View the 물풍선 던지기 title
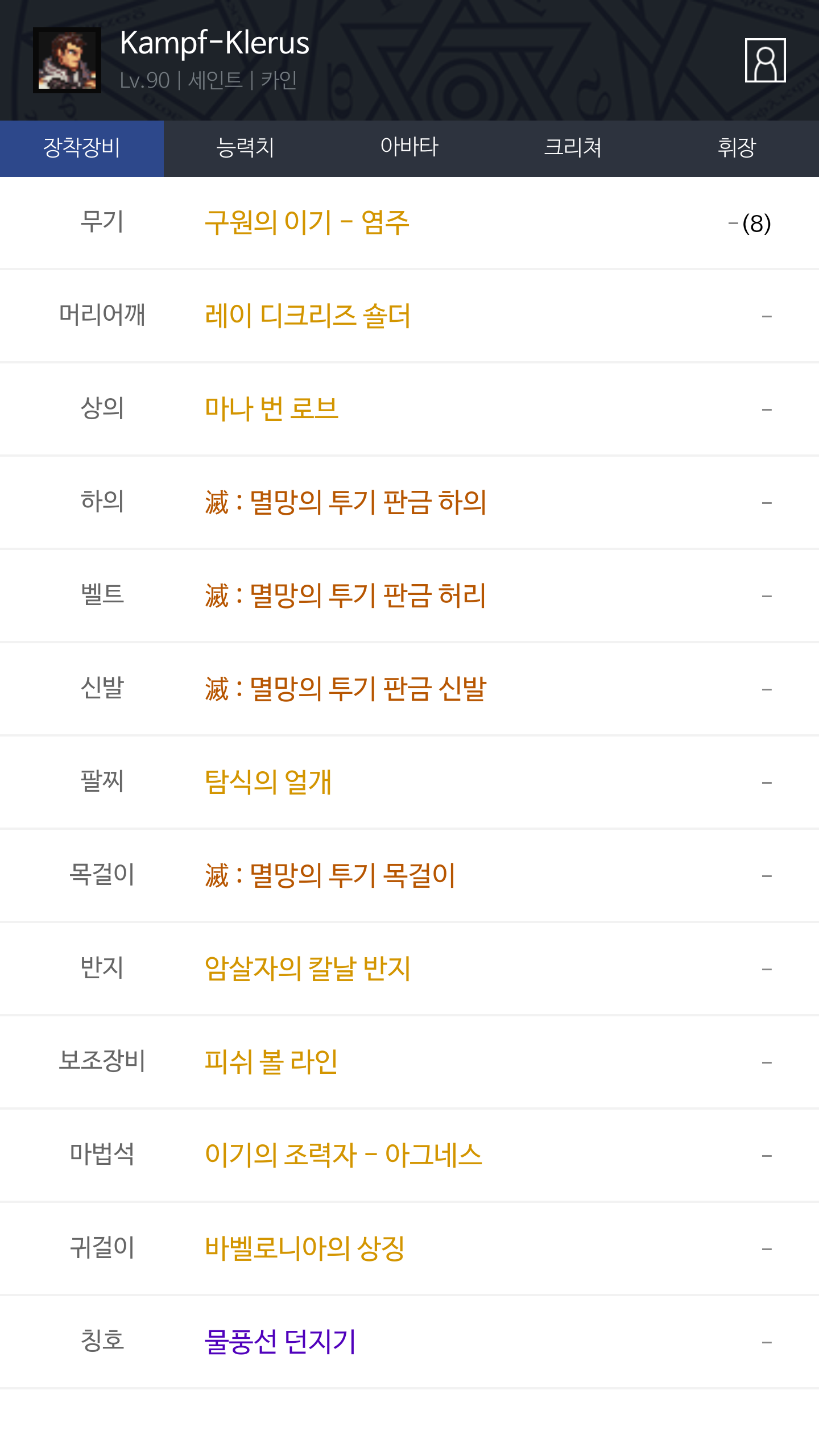The image size is (819, 1456). coord(280,1342)
